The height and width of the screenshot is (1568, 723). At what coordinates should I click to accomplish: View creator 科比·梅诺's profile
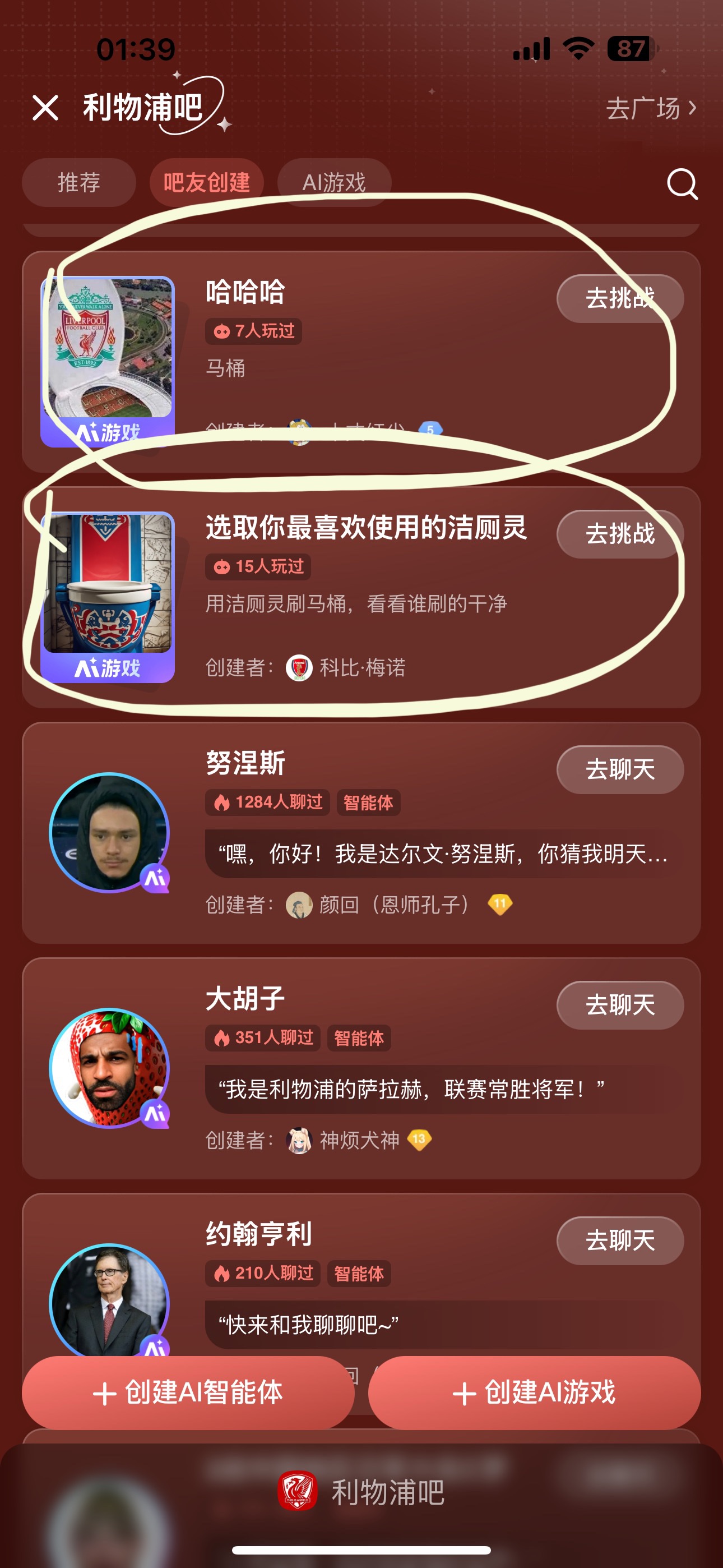(x=361, y=668)
